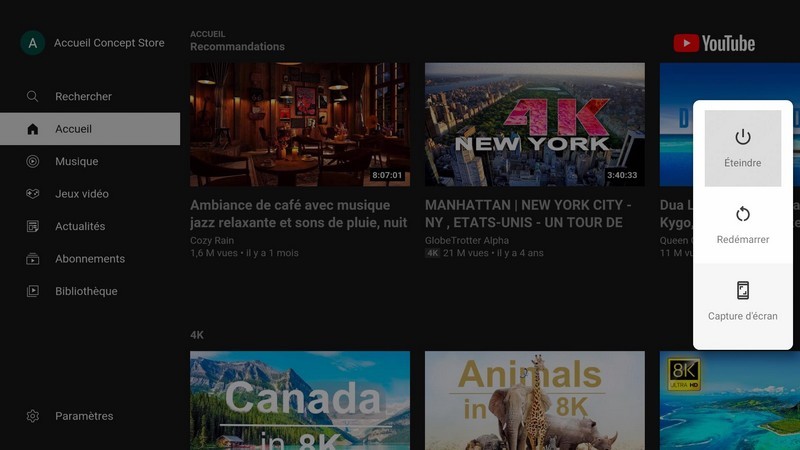Open Jeux vidéo category
This screenshot has width=800, height=450.
coord(82,194)
